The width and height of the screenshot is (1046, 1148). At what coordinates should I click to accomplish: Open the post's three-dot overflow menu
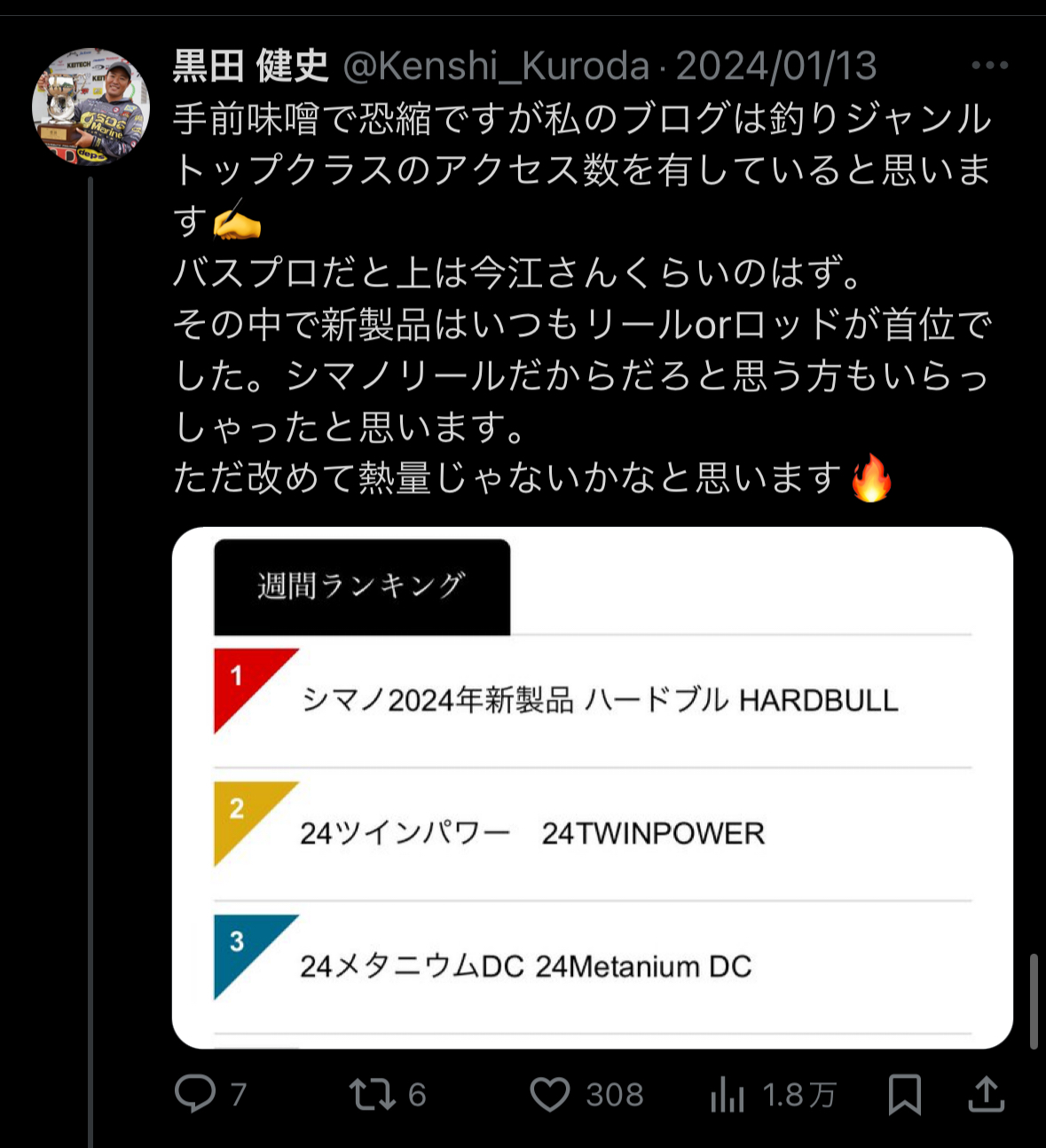[989, 66]
